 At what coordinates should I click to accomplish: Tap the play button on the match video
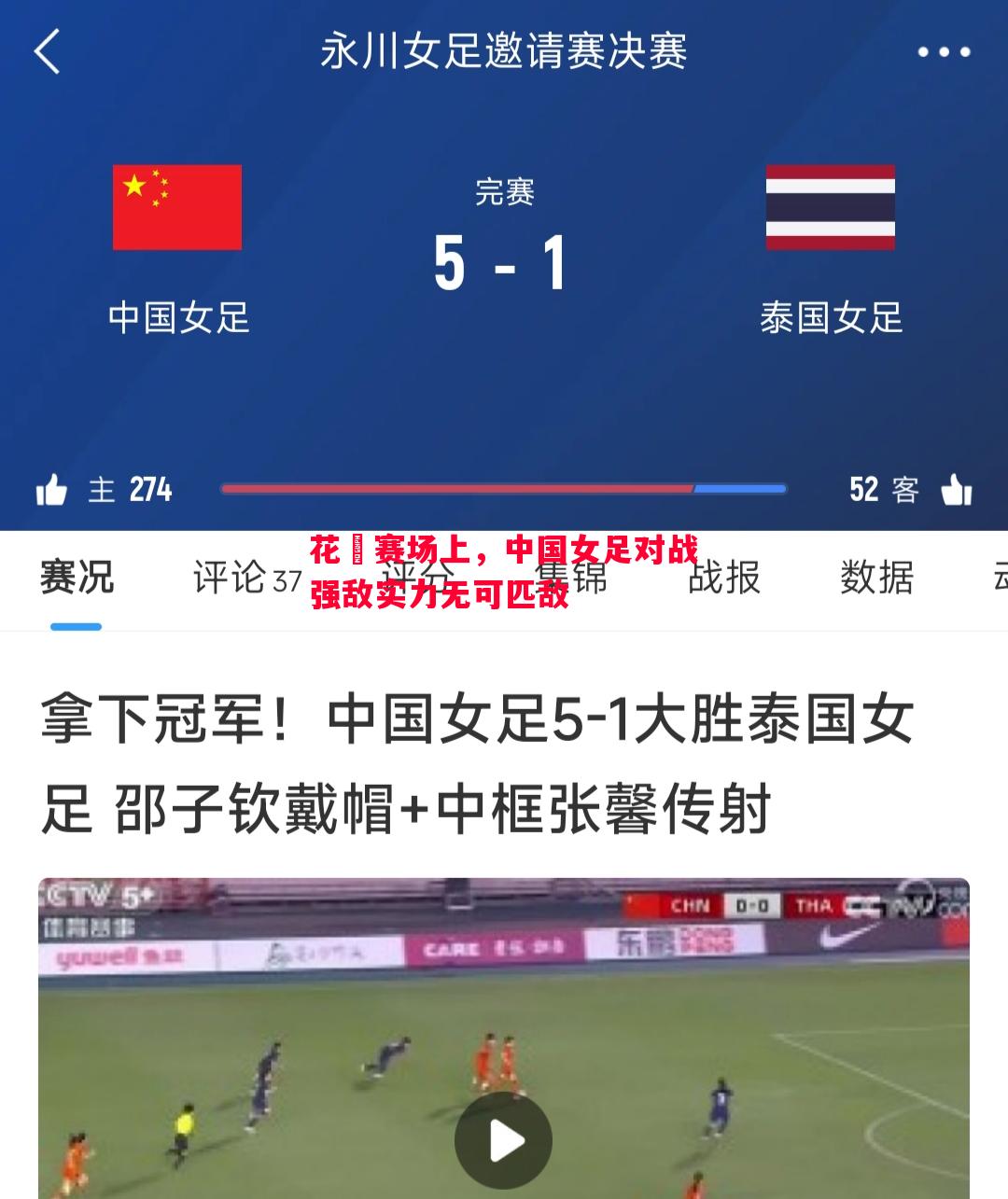pyautogui.click(x=504, y=1136)
